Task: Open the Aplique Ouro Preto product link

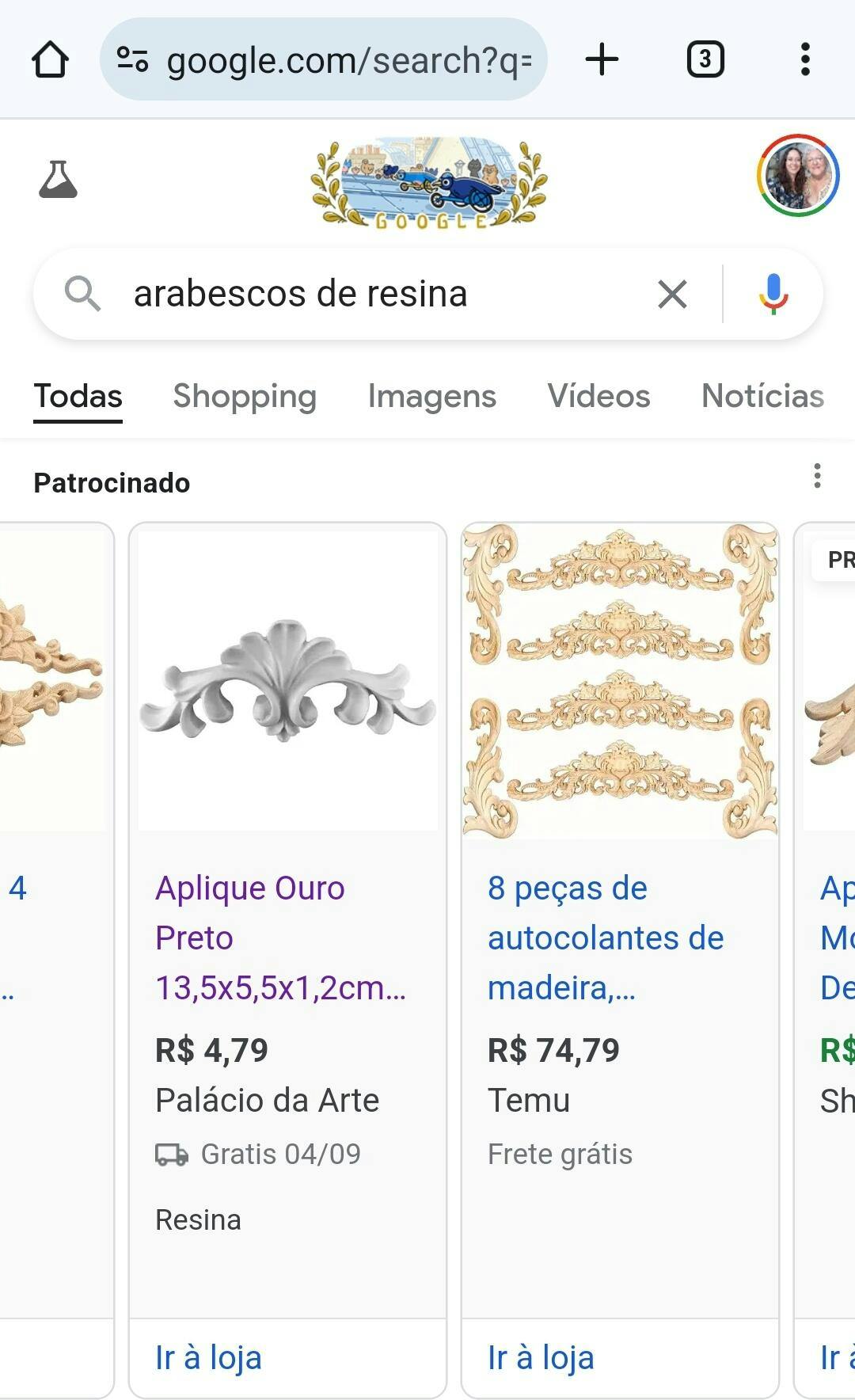Action: [x=280, y=938]
